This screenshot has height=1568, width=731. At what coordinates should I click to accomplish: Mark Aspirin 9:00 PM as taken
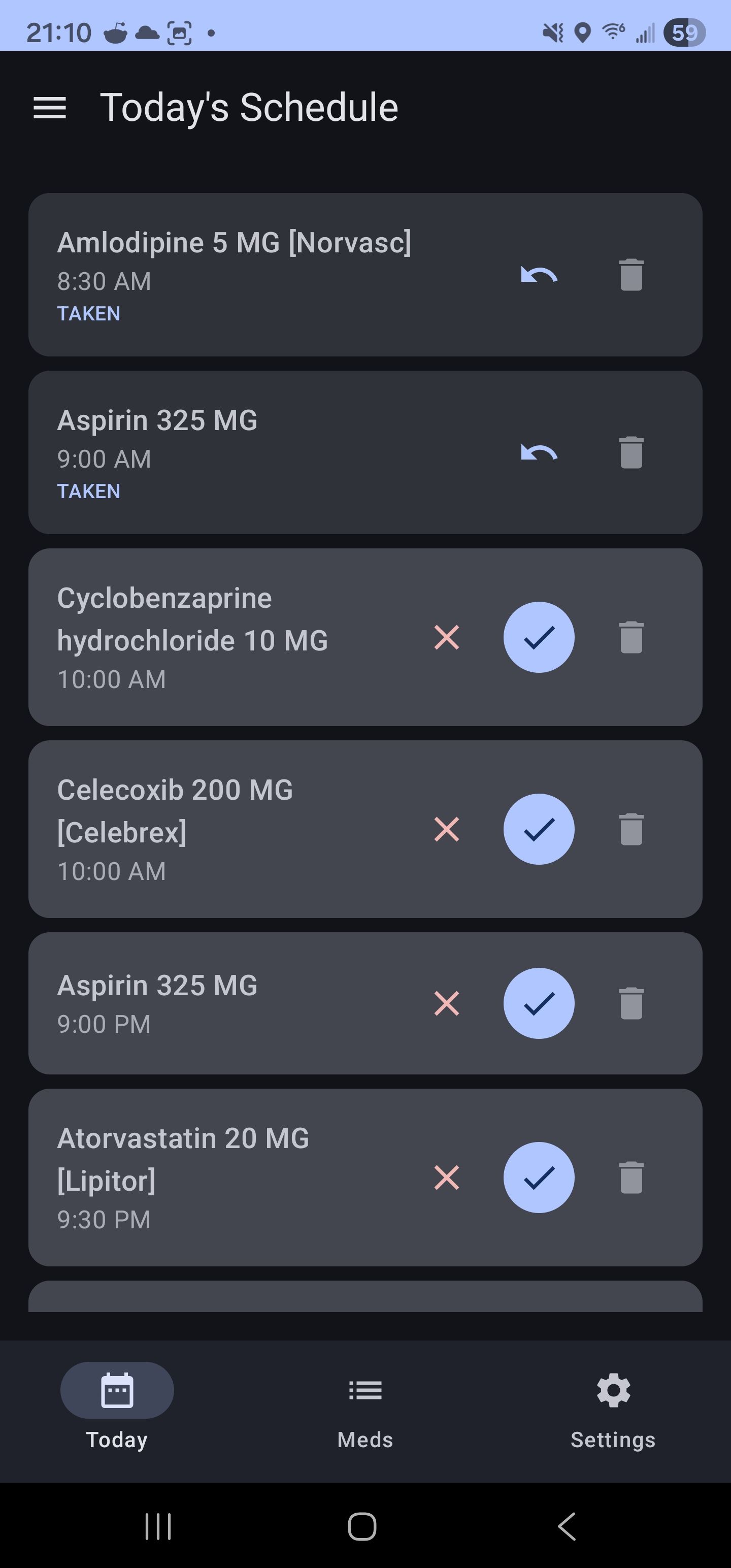coord(539,1003)
